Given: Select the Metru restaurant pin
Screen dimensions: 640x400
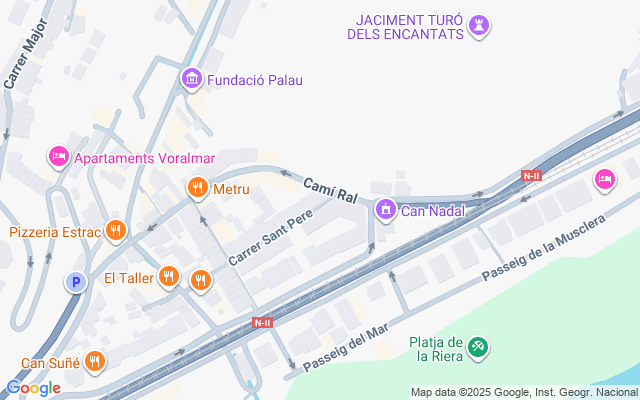Looking at the screenshot, I should (197, 187).
